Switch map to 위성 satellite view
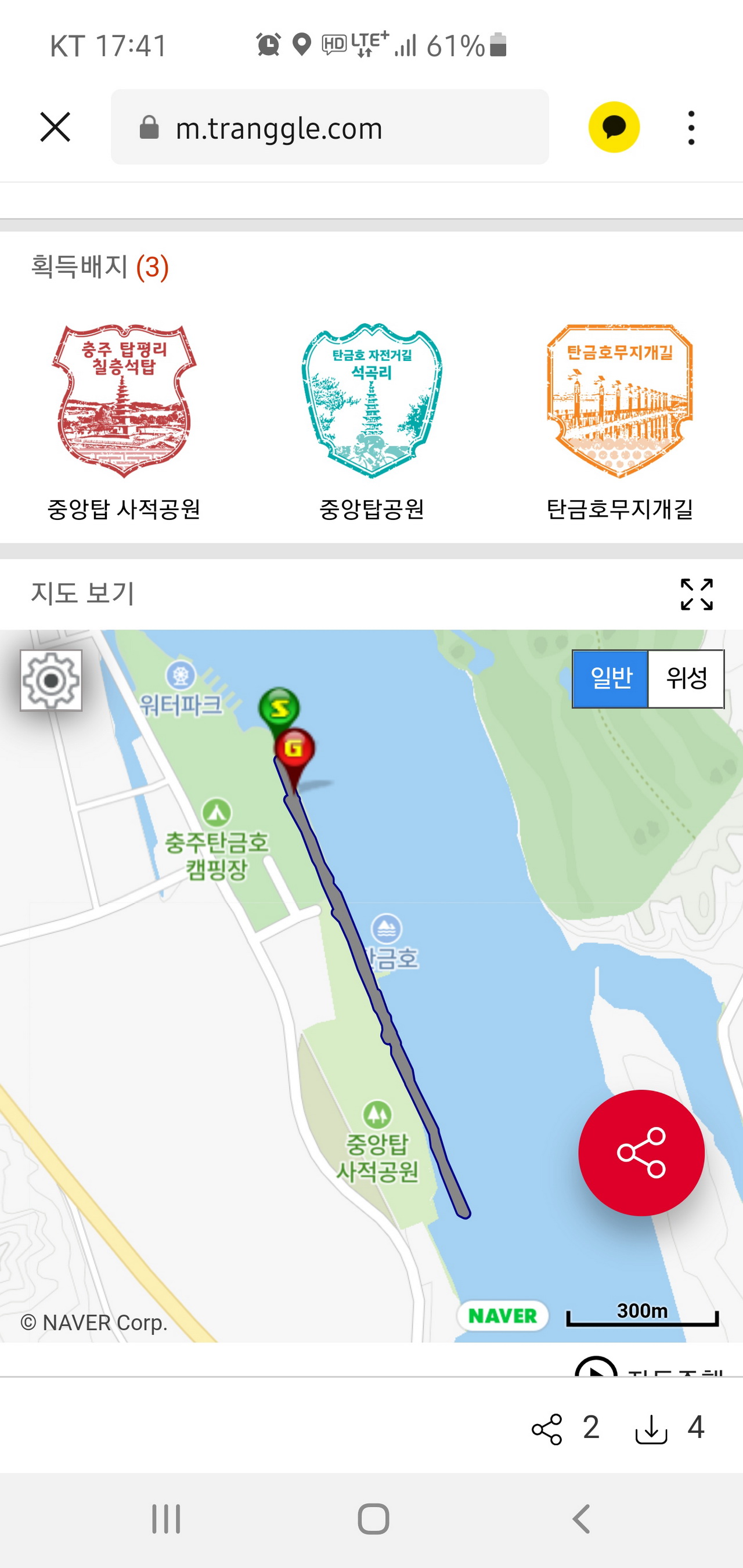743x1568 pixels. (x=686, y=679)
